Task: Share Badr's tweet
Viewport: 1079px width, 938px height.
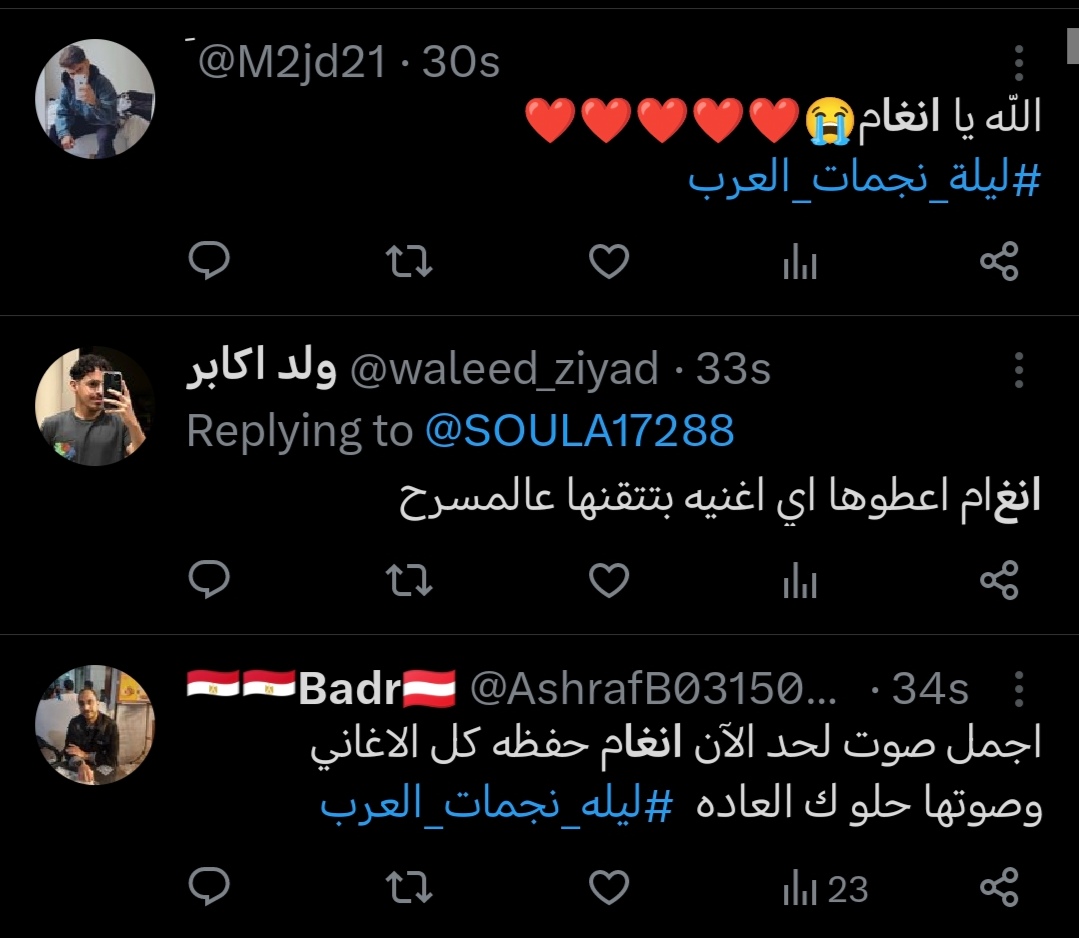Action: pyautogui.click(x=998, y=887)
